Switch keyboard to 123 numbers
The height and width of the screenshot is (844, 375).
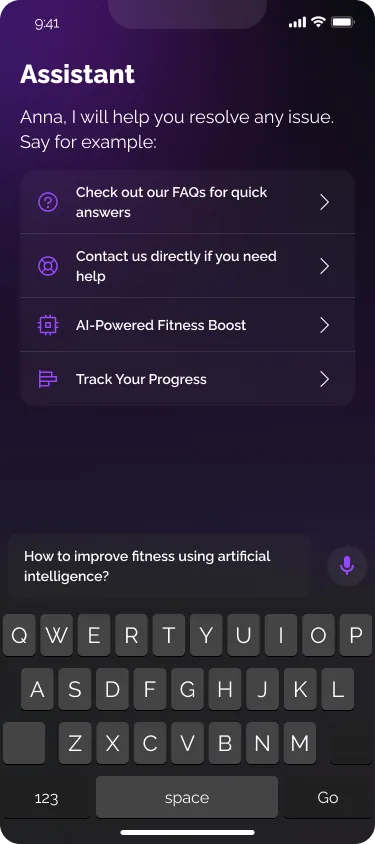coord(46,797)
